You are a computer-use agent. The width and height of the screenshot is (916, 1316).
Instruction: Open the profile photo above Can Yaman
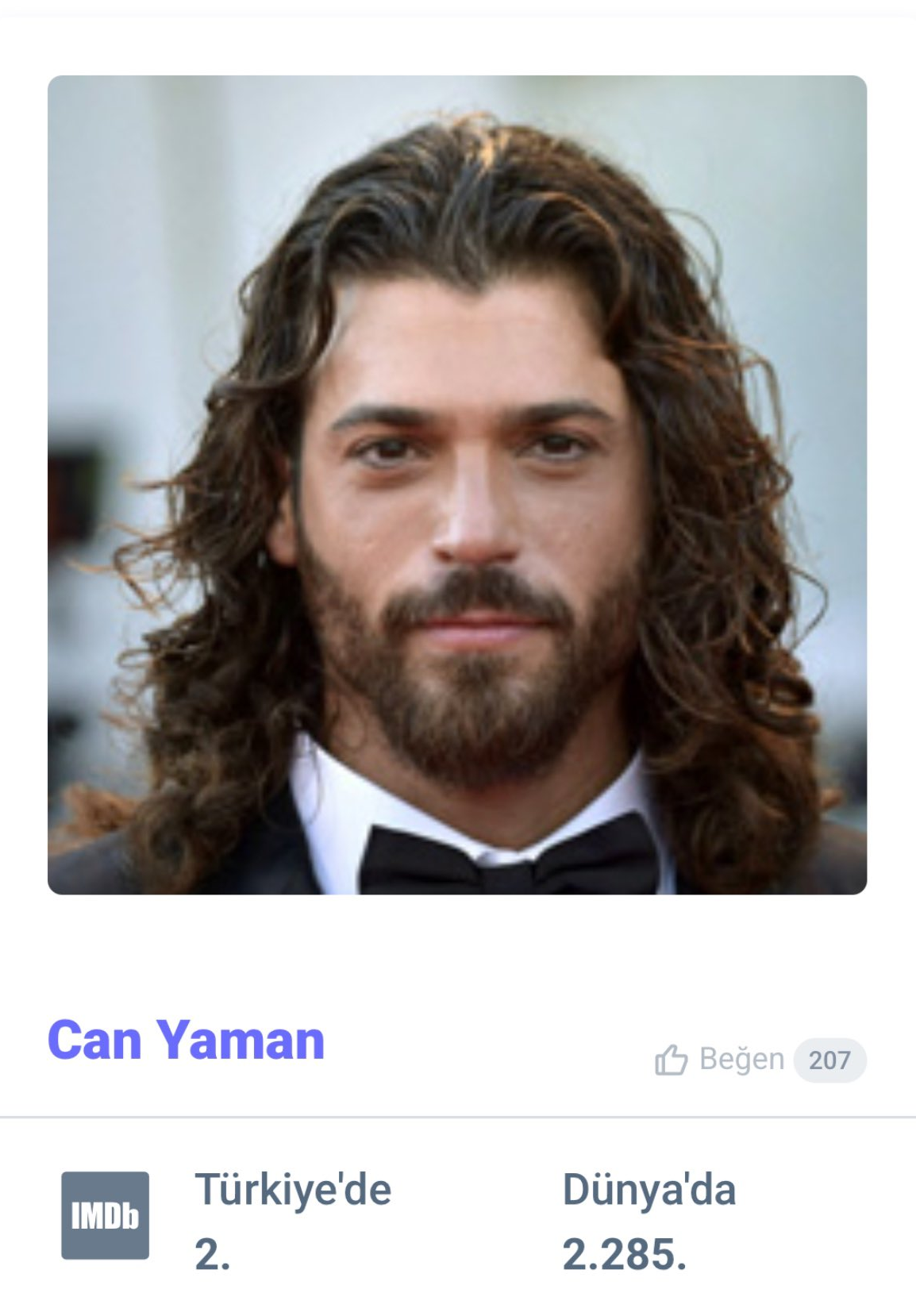click(x=457, y=485)
